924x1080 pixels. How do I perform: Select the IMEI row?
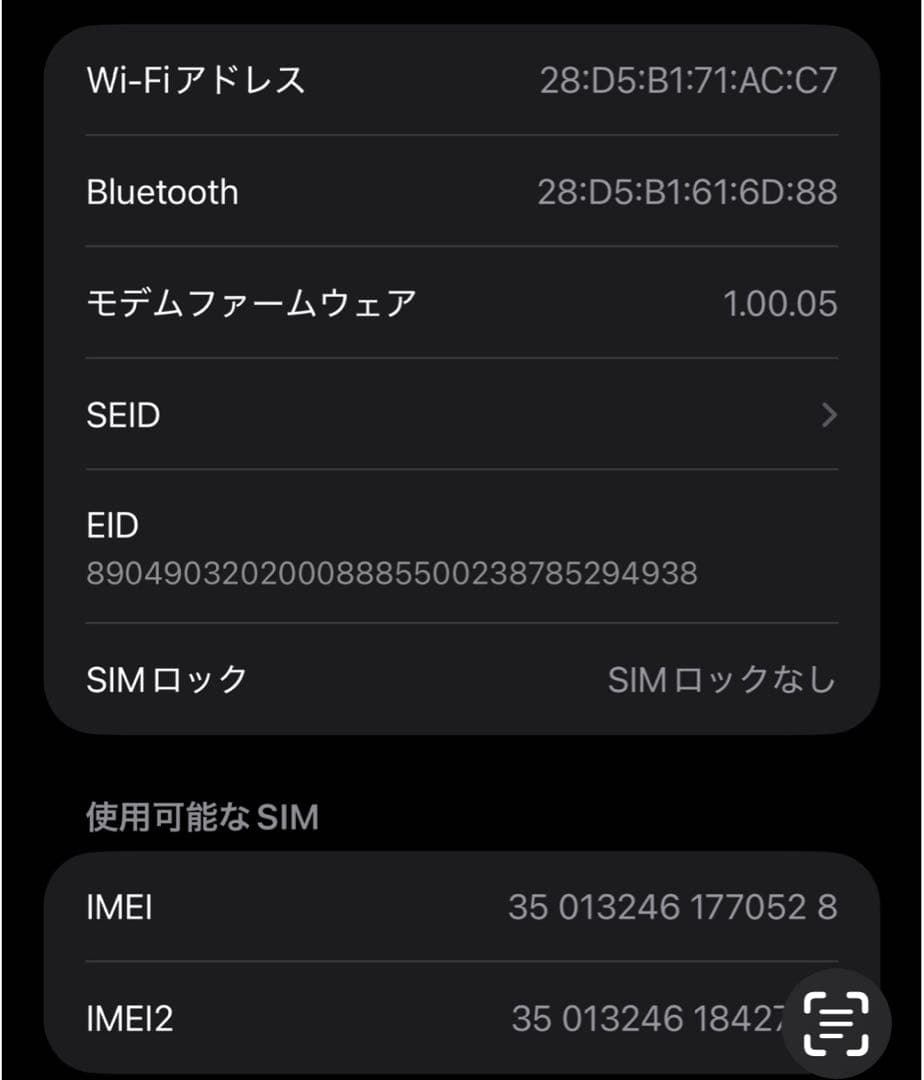pyautogui.click(x=460, y=907)
